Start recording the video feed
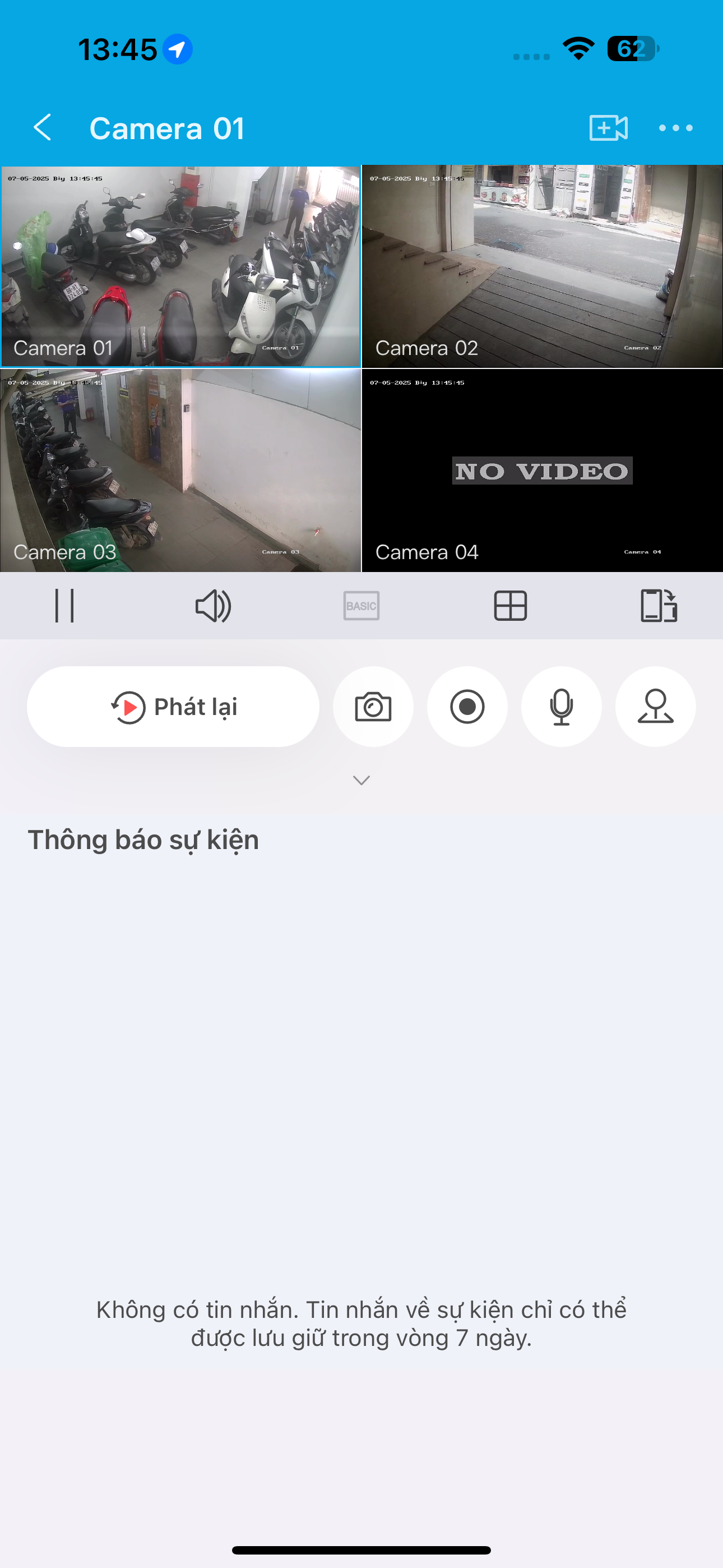The height and width of the screenshot is (1568, 723). (x=467, y=707)
